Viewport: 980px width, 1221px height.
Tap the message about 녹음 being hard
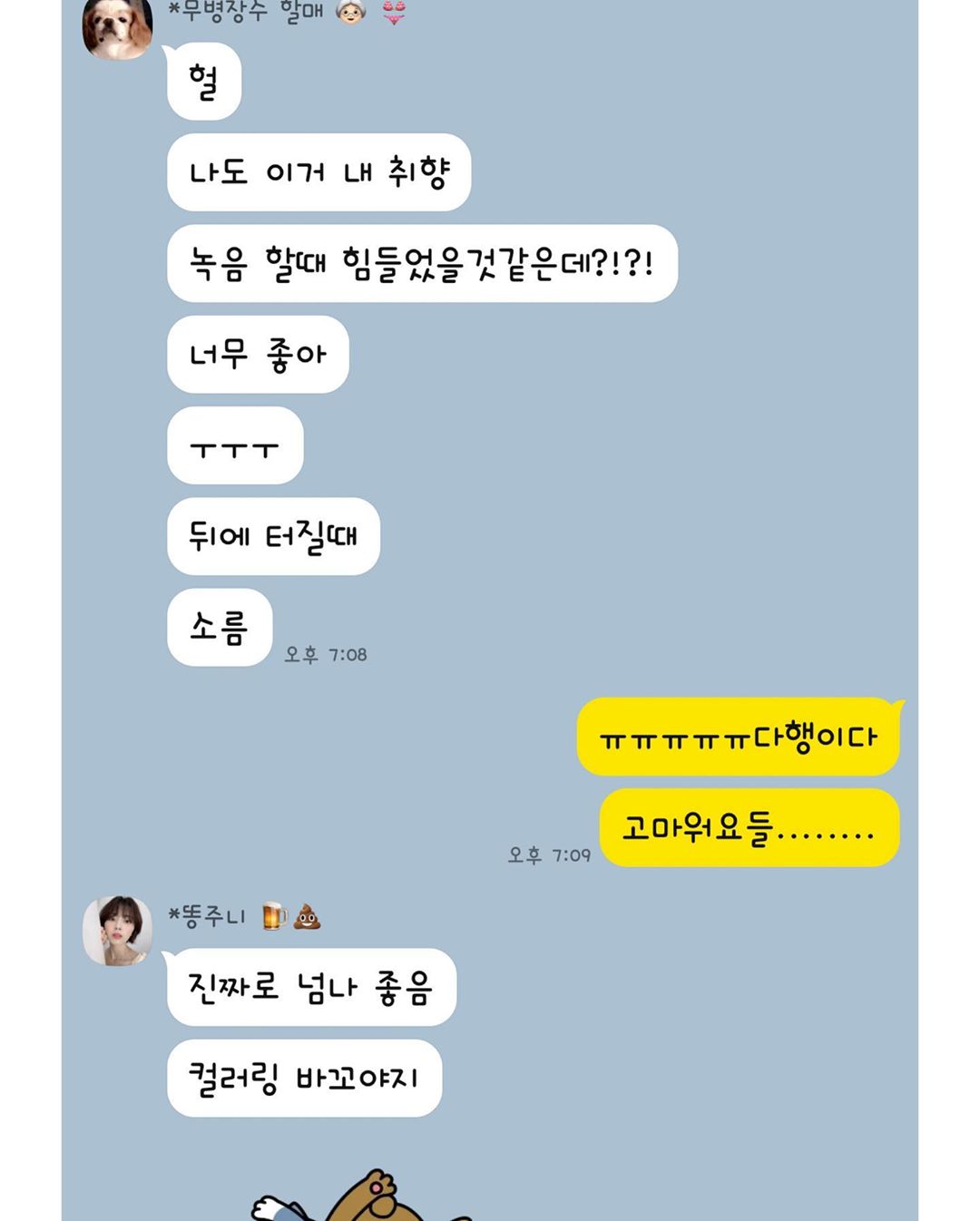(417, 264)
